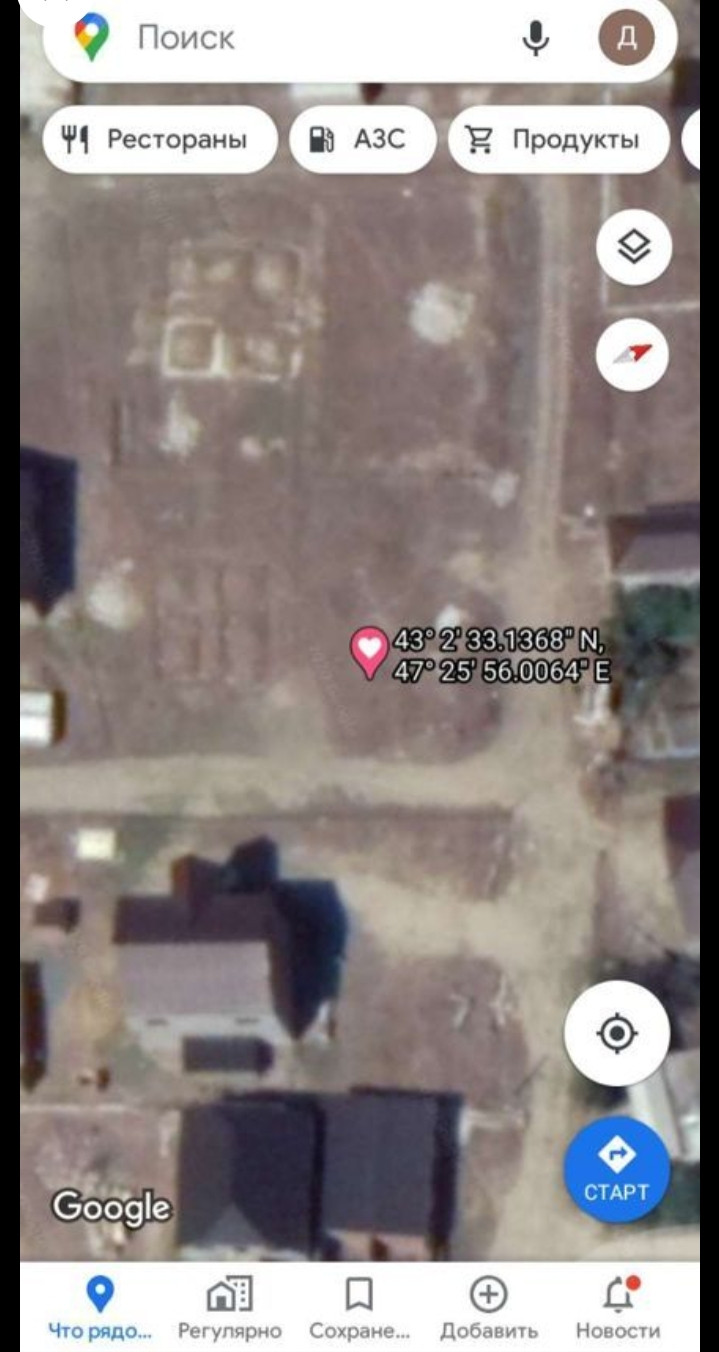
Task: Reset the map orientation with the compass
Action: tap(633, 353)
